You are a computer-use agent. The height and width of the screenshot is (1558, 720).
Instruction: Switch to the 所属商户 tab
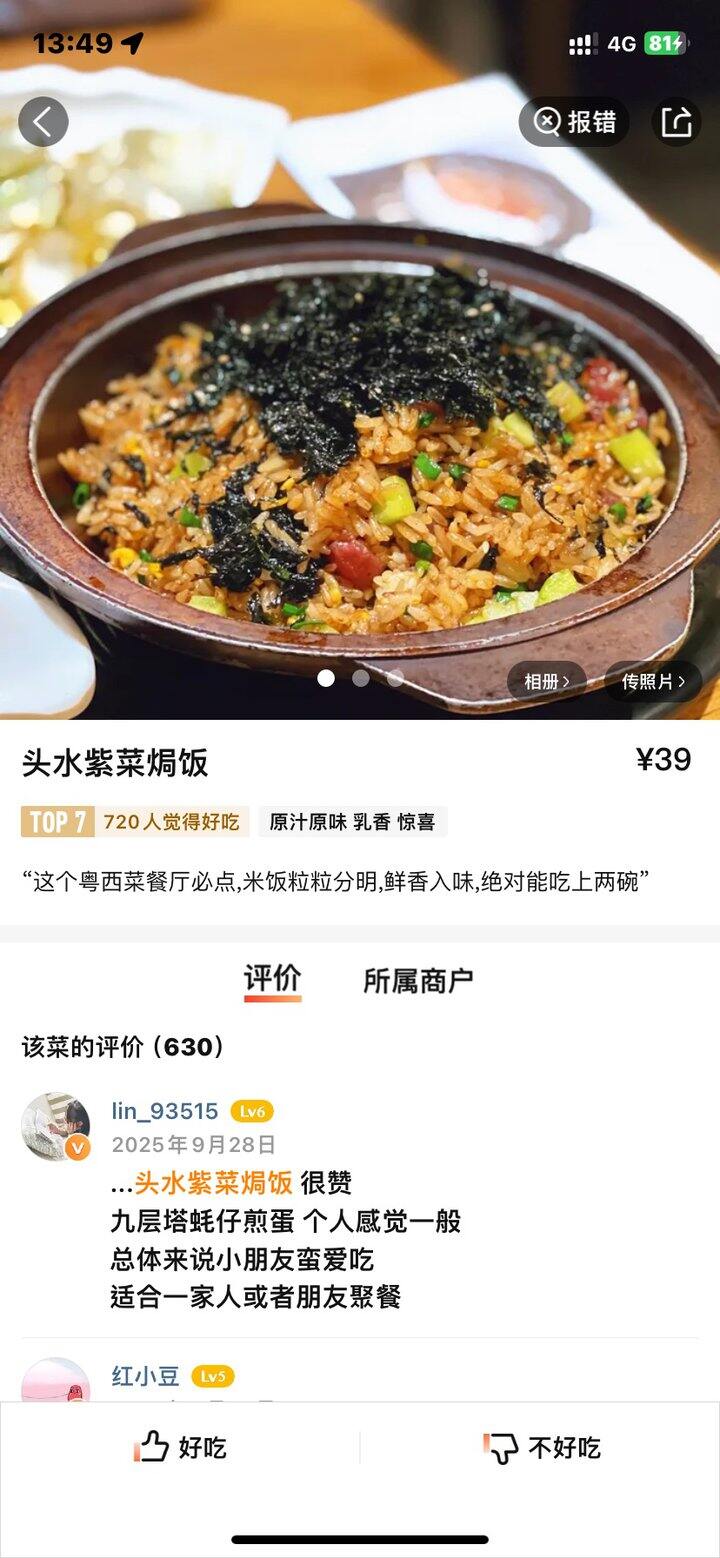pyautogui.click(x=418, y=981)
